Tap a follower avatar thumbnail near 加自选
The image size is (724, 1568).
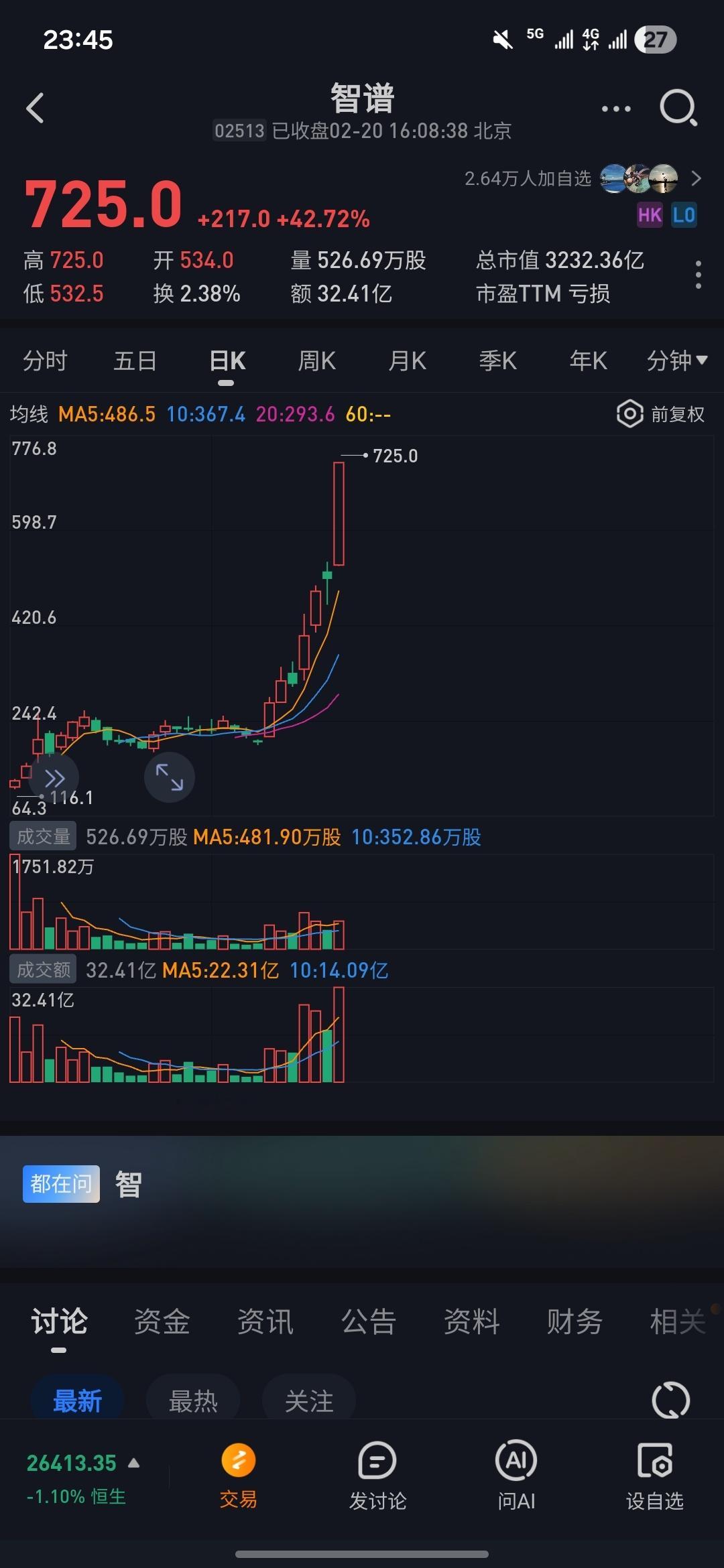click(614, 179)
